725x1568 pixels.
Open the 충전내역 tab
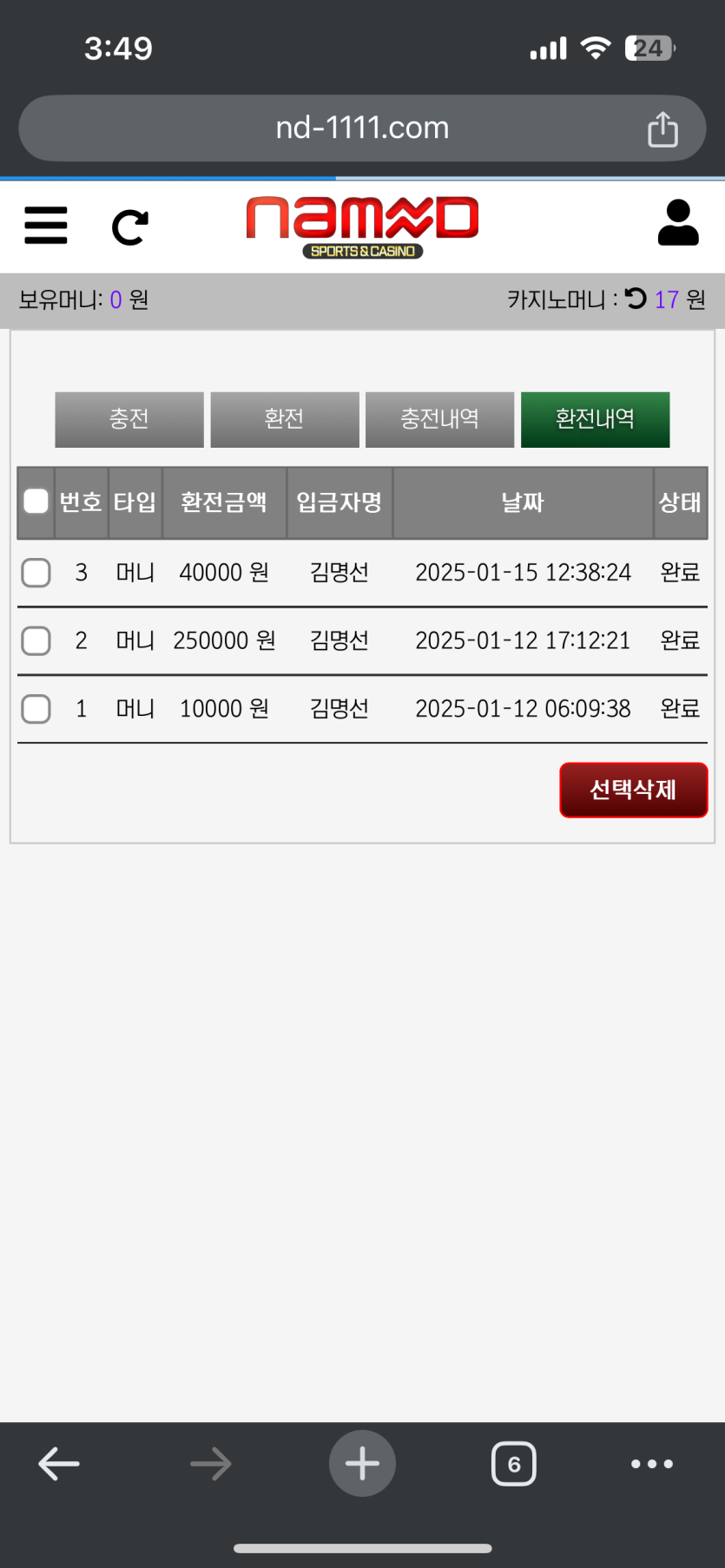(x=439, y=419)
